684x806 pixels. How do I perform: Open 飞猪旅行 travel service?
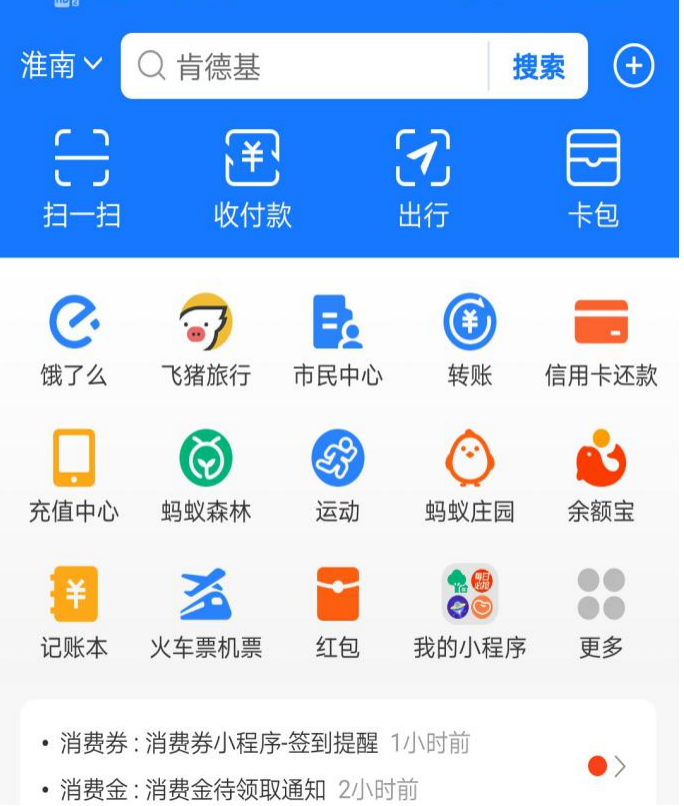pos(206,340)
